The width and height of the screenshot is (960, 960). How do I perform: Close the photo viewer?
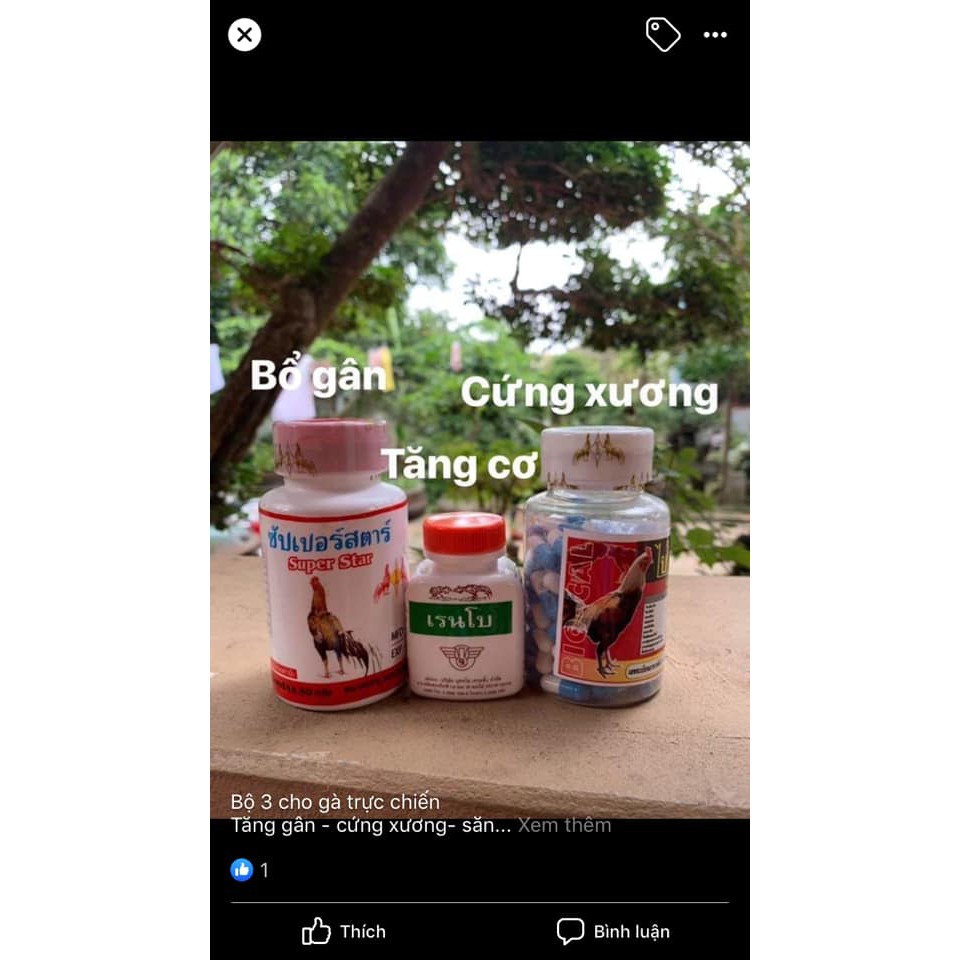coord(244,35)
